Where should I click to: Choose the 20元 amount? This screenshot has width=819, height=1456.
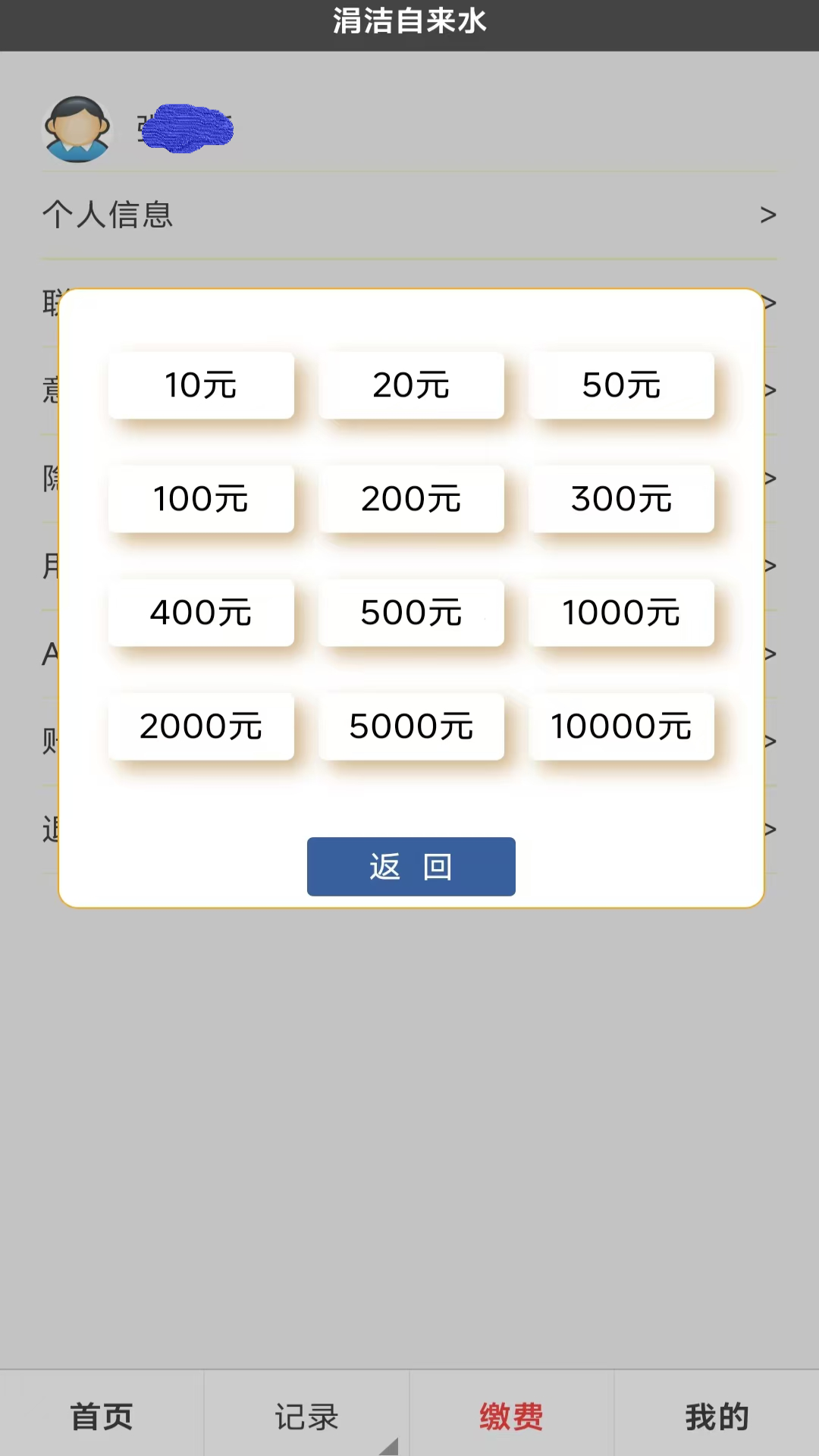(x=411, y=385)
